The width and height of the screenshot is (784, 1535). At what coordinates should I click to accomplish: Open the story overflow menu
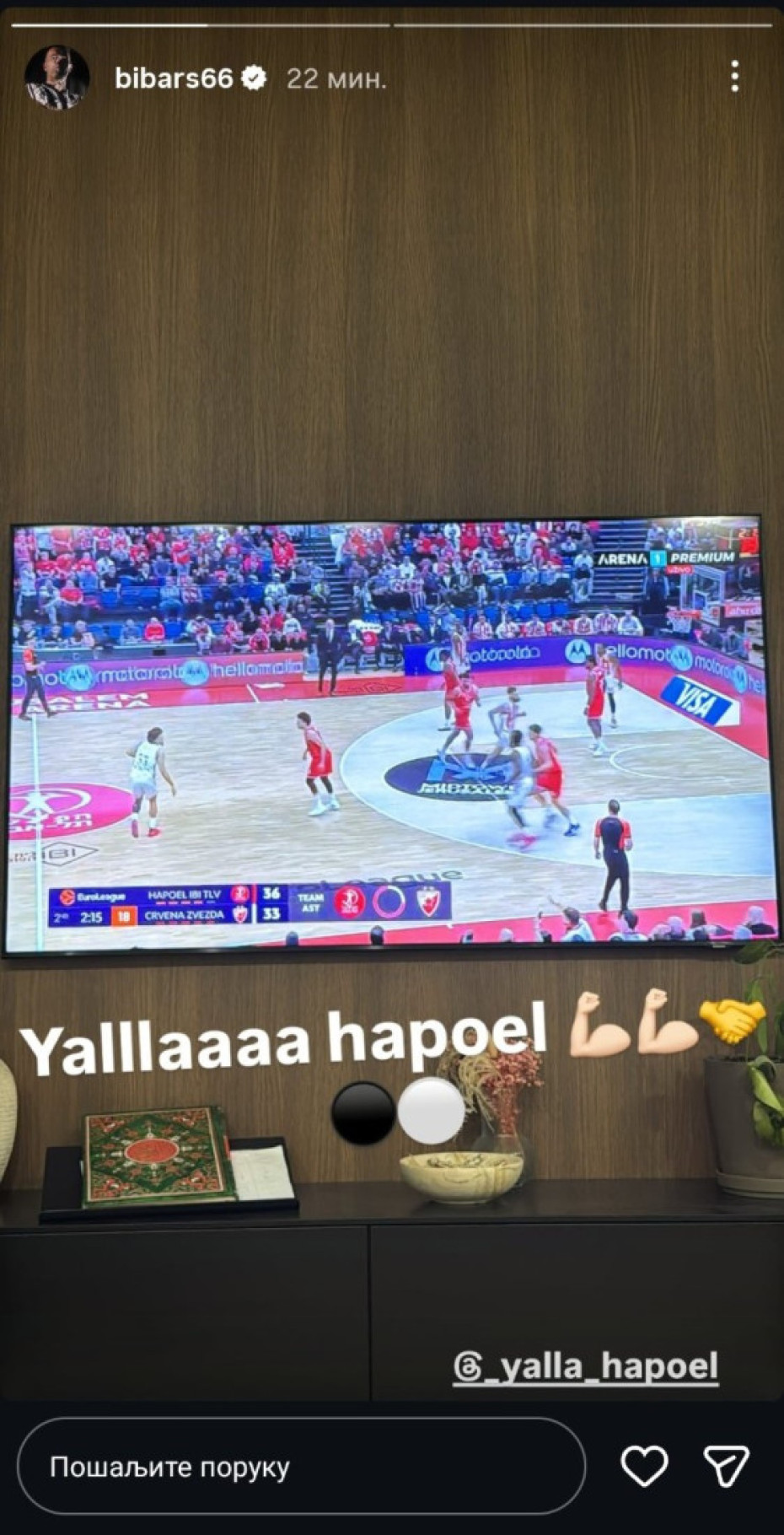pos(735,77)
